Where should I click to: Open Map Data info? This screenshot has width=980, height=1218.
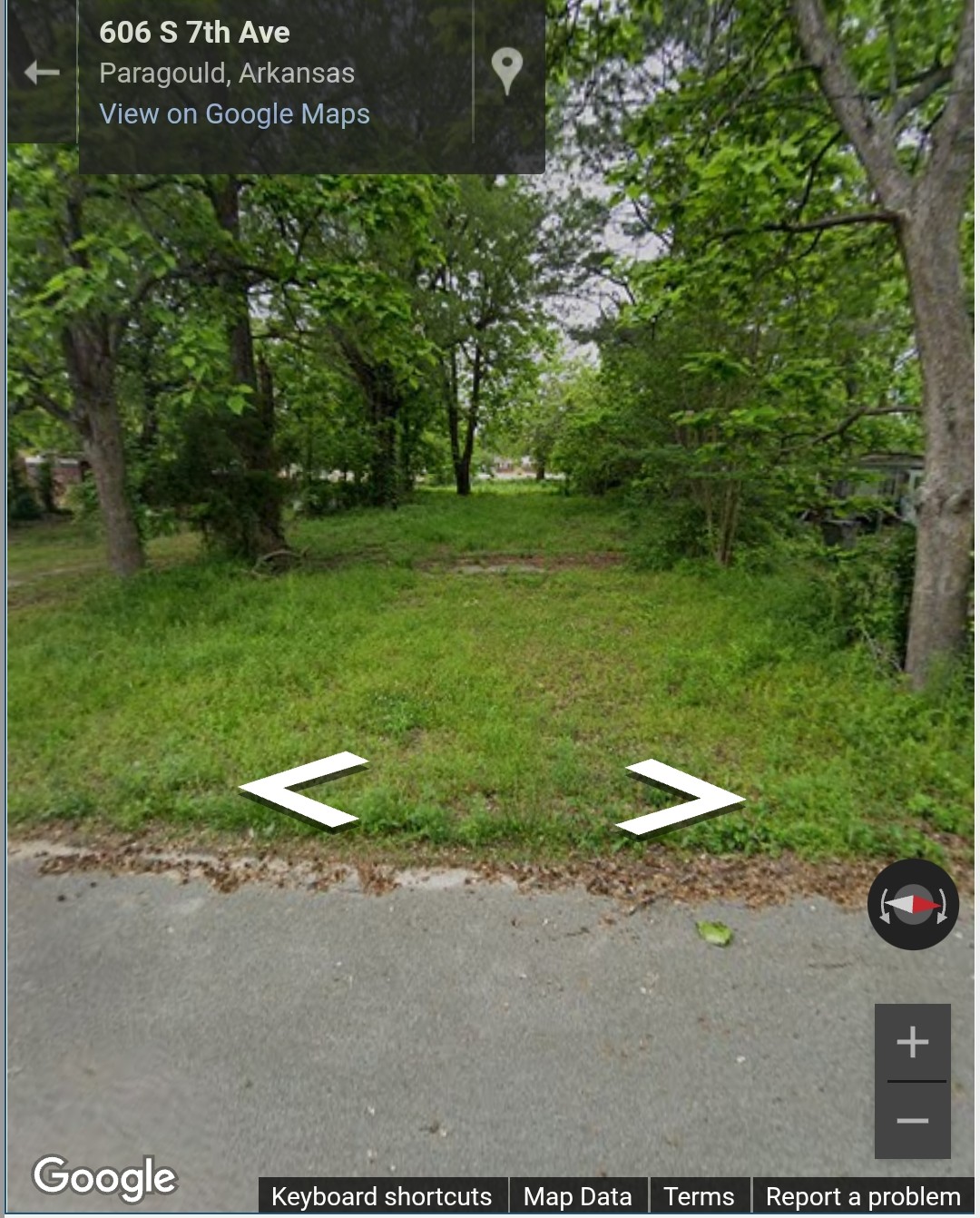pyautogui.click(x=577, y=1196)
